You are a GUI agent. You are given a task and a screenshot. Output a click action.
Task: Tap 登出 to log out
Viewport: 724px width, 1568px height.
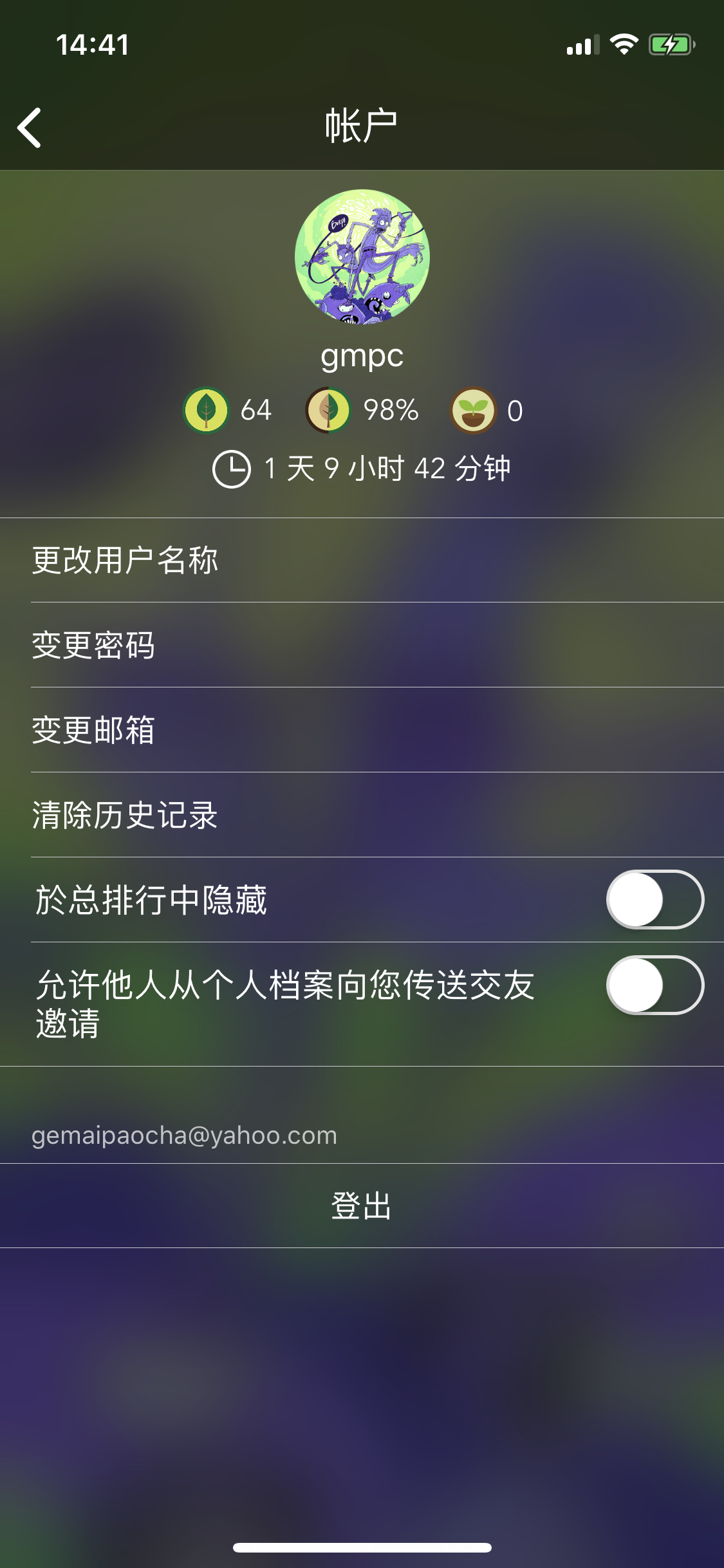click(x=362, y=1206)
